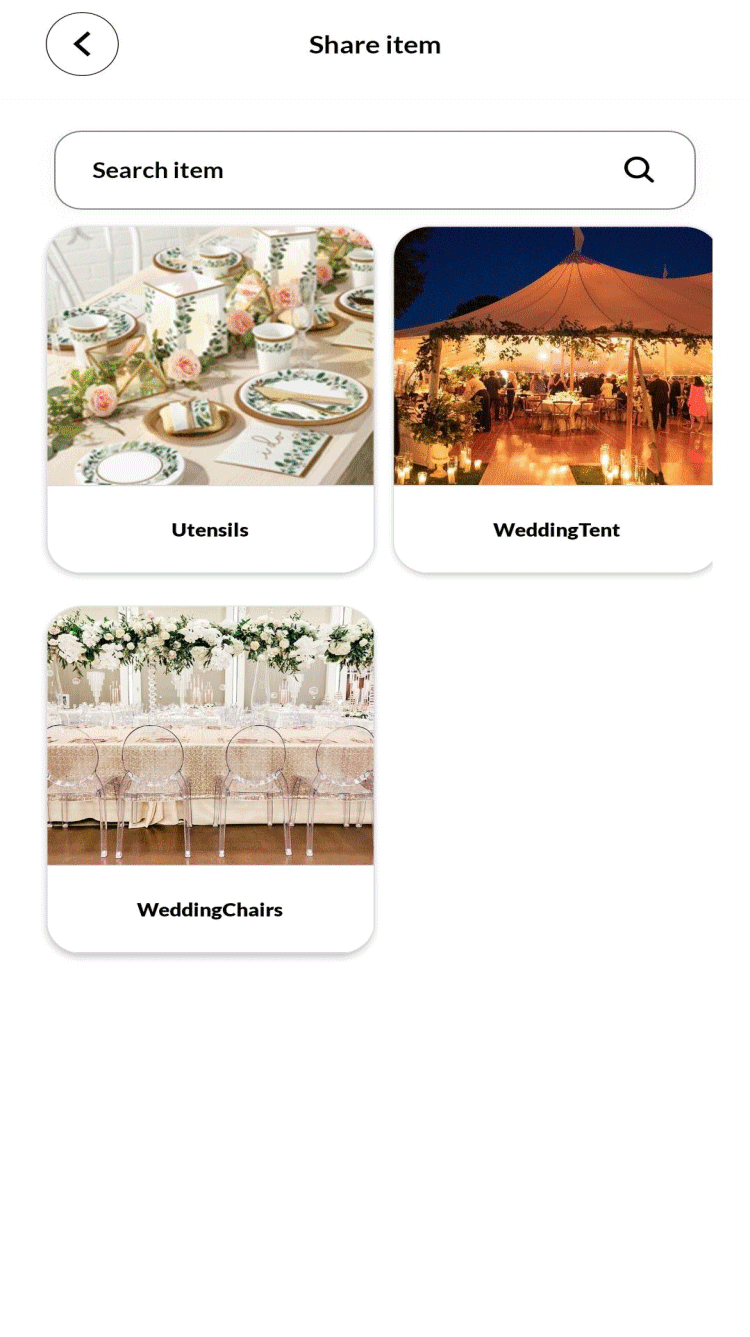Choose the WeddingChairs item card
The width and height of the screenshot is (750, 1337).
click(x=210, y=779)
